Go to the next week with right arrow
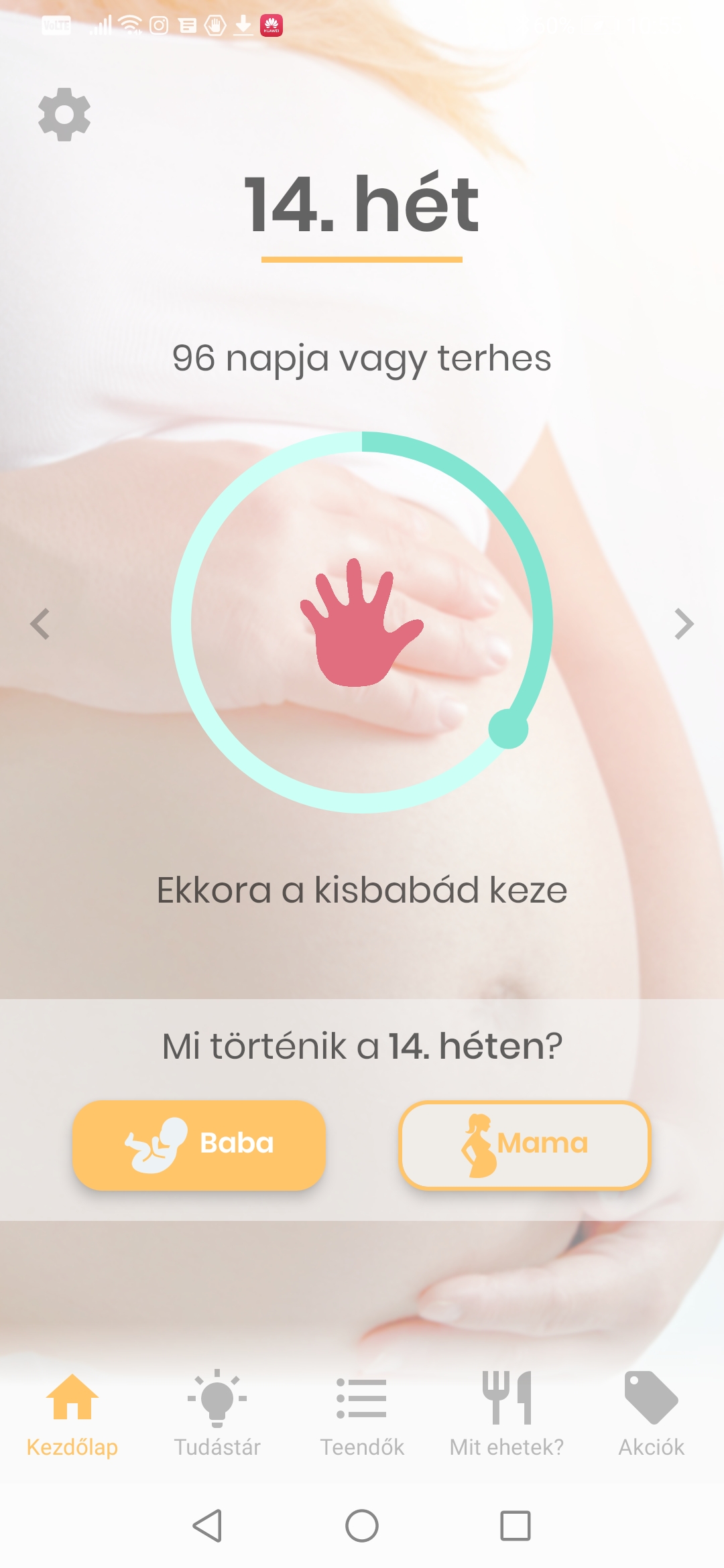Viewport: 724px width, 1568px height. click(683, 624)
